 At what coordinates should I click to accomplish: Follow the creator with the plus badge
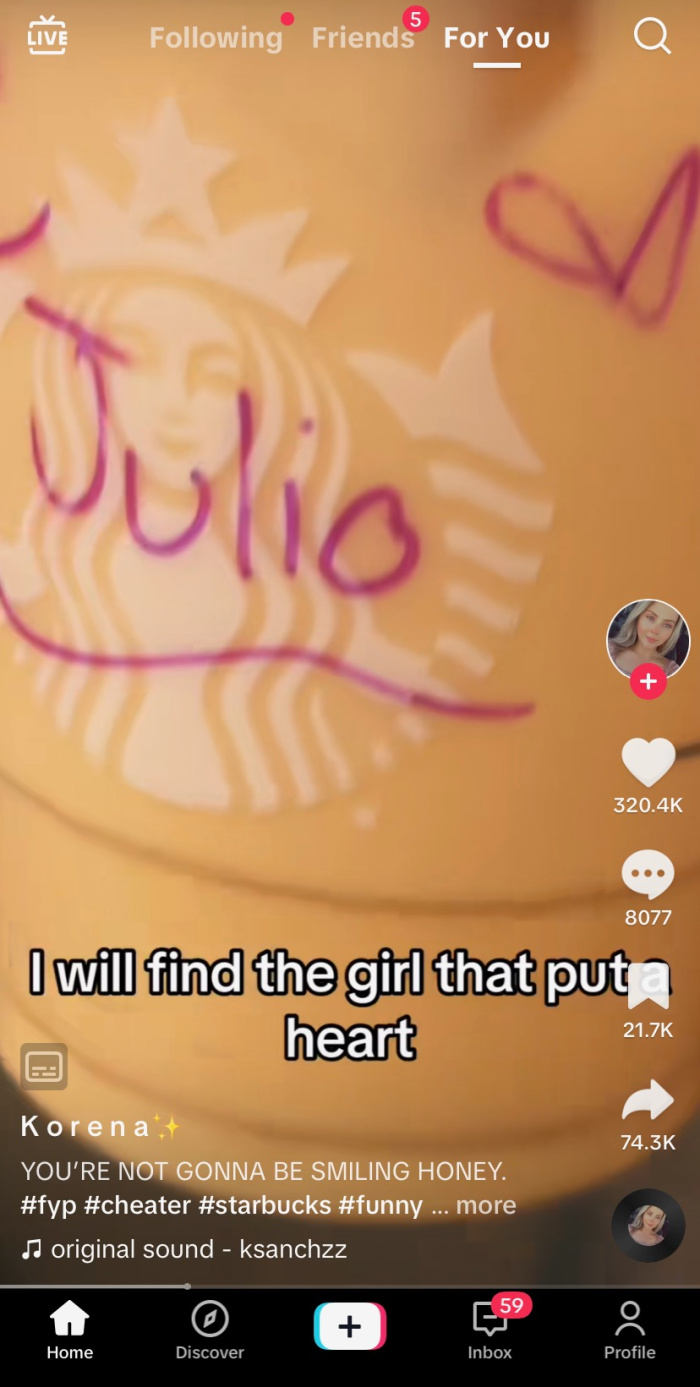tap(648, 682)
